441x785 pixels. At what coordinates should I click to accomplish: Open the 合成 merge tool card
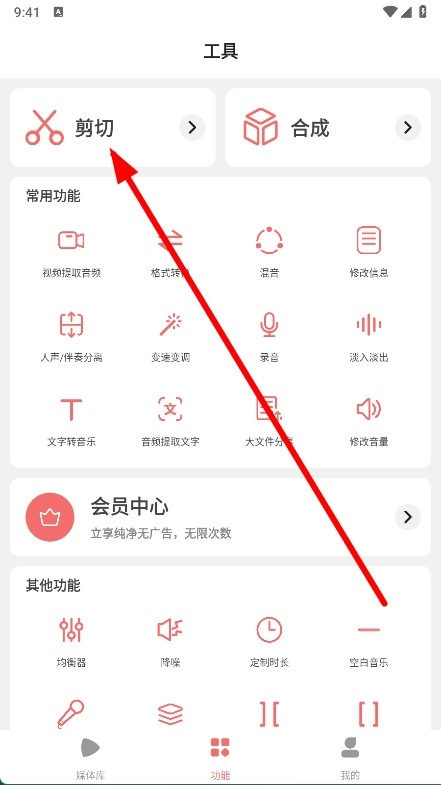(x=328, y=128)
